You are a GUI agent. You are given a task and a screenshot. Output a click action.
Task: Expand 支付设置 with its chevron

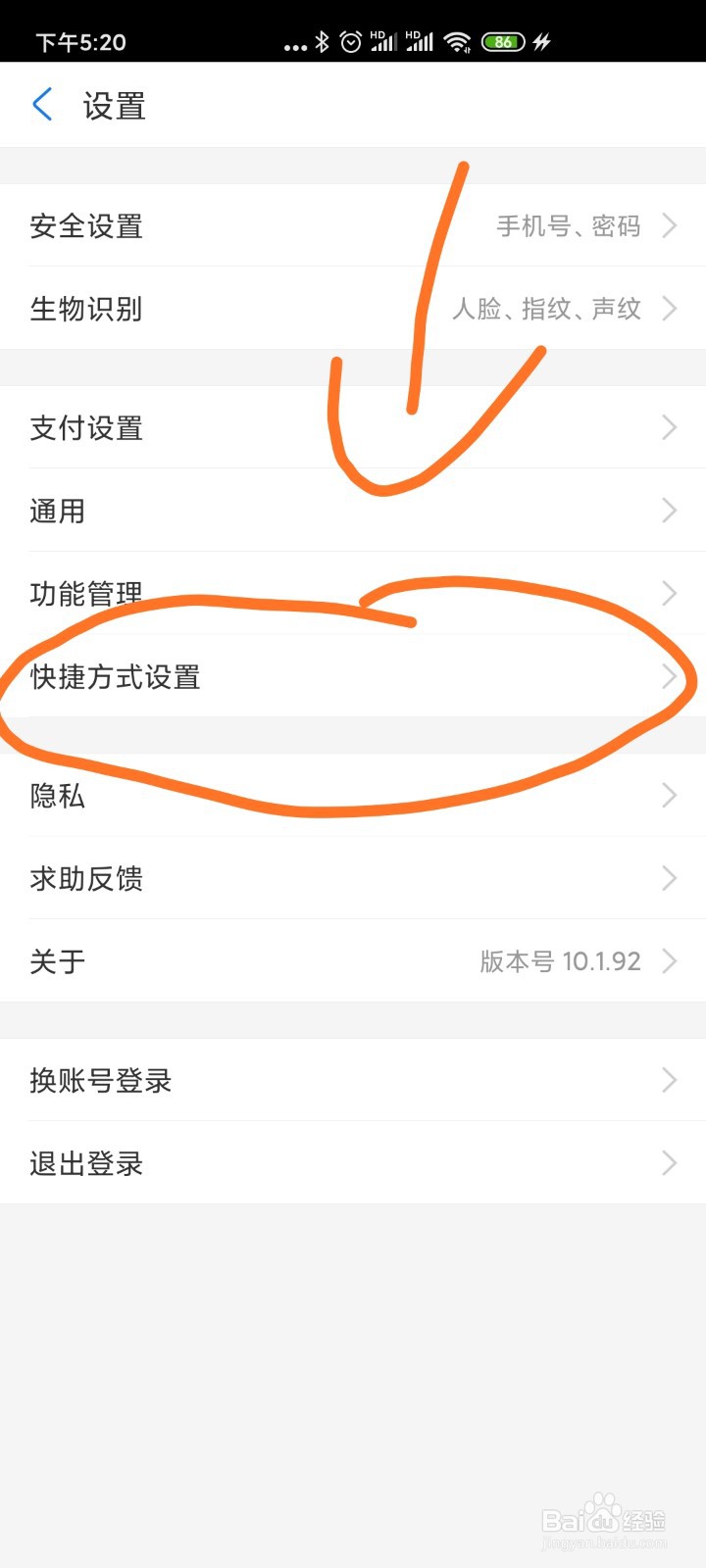click(x=670, y=427)
